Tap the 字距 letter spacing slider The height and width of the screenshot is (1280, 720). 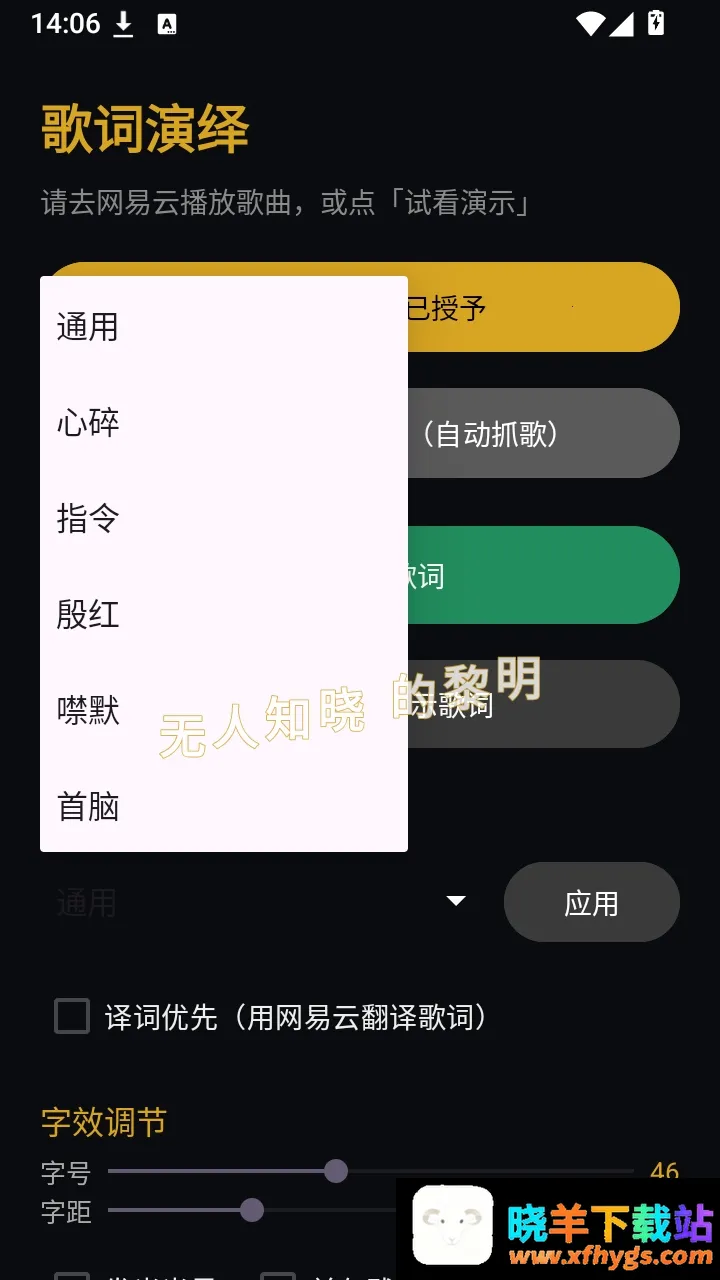click(252, 1211)
